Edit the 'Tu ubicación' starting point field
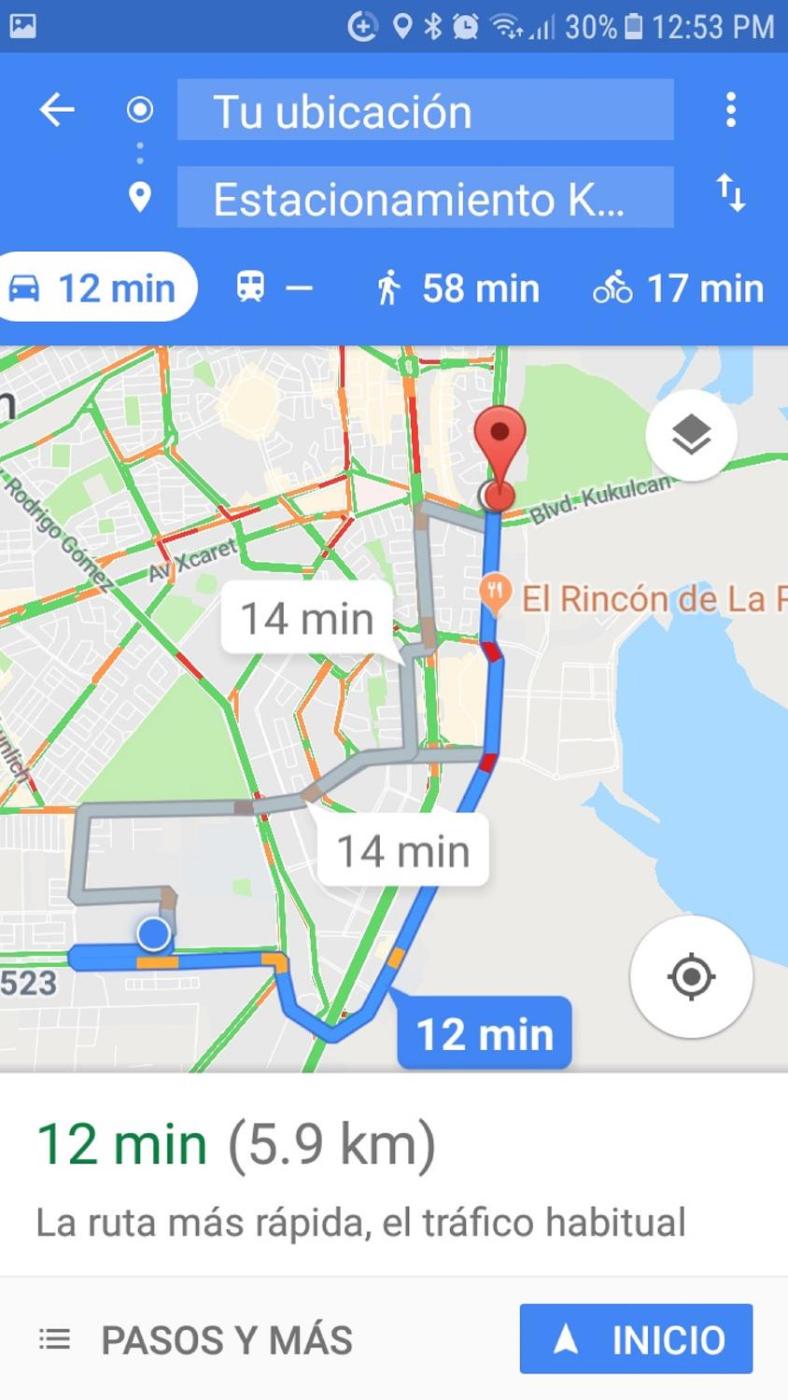Image resolution: width=788 pixels, height=1400 pixels. (x=425, y=110)
